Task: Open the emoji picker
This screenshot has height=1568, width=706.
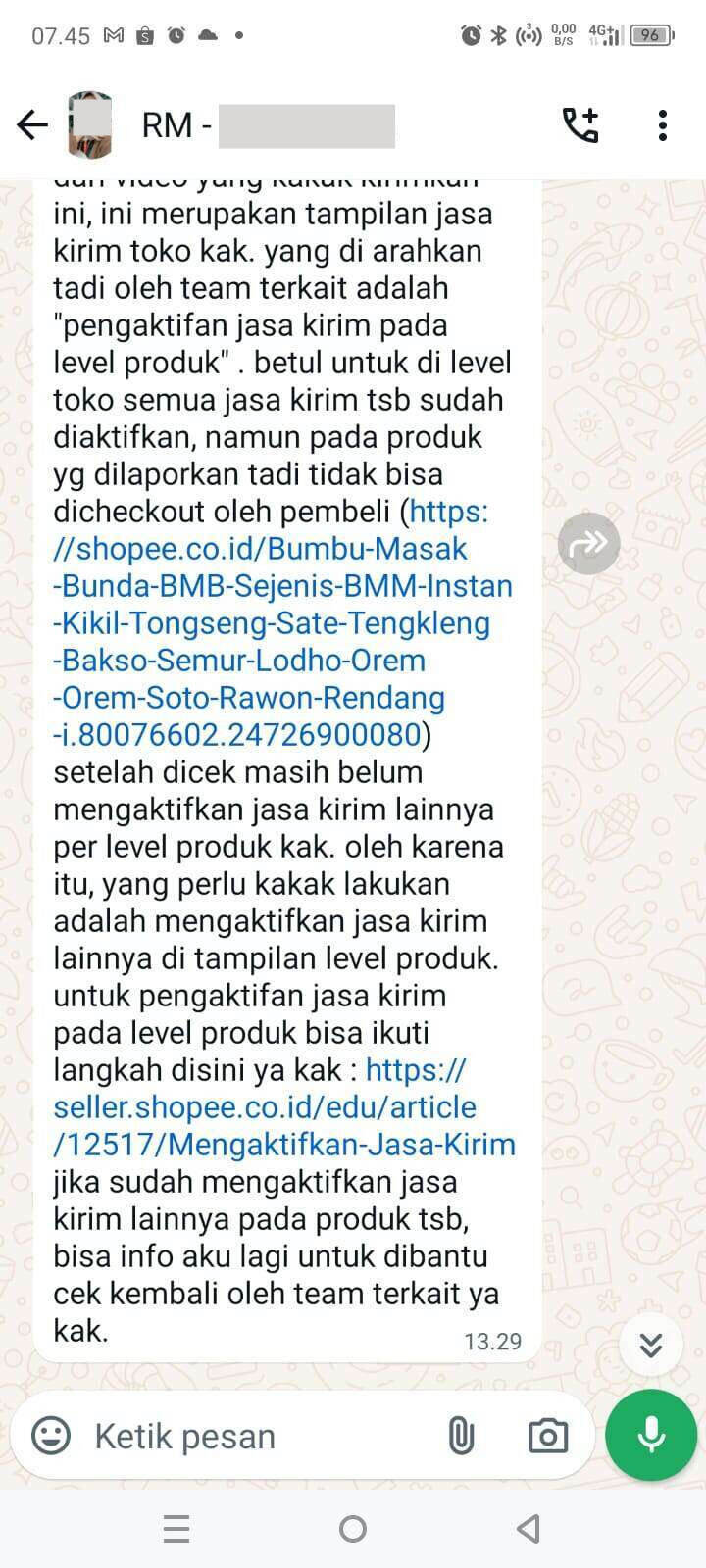Action: pyautogui.click(x=51, y=1436)
